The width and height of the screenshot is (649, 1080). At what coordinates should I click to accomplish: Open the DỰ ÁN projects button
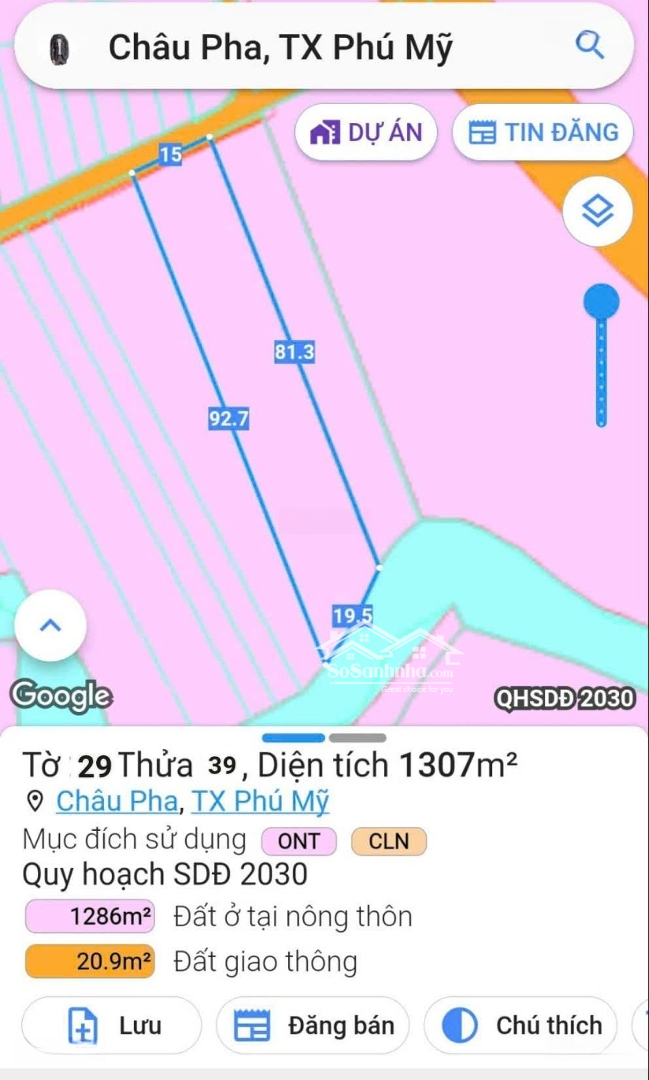[366, 132]
